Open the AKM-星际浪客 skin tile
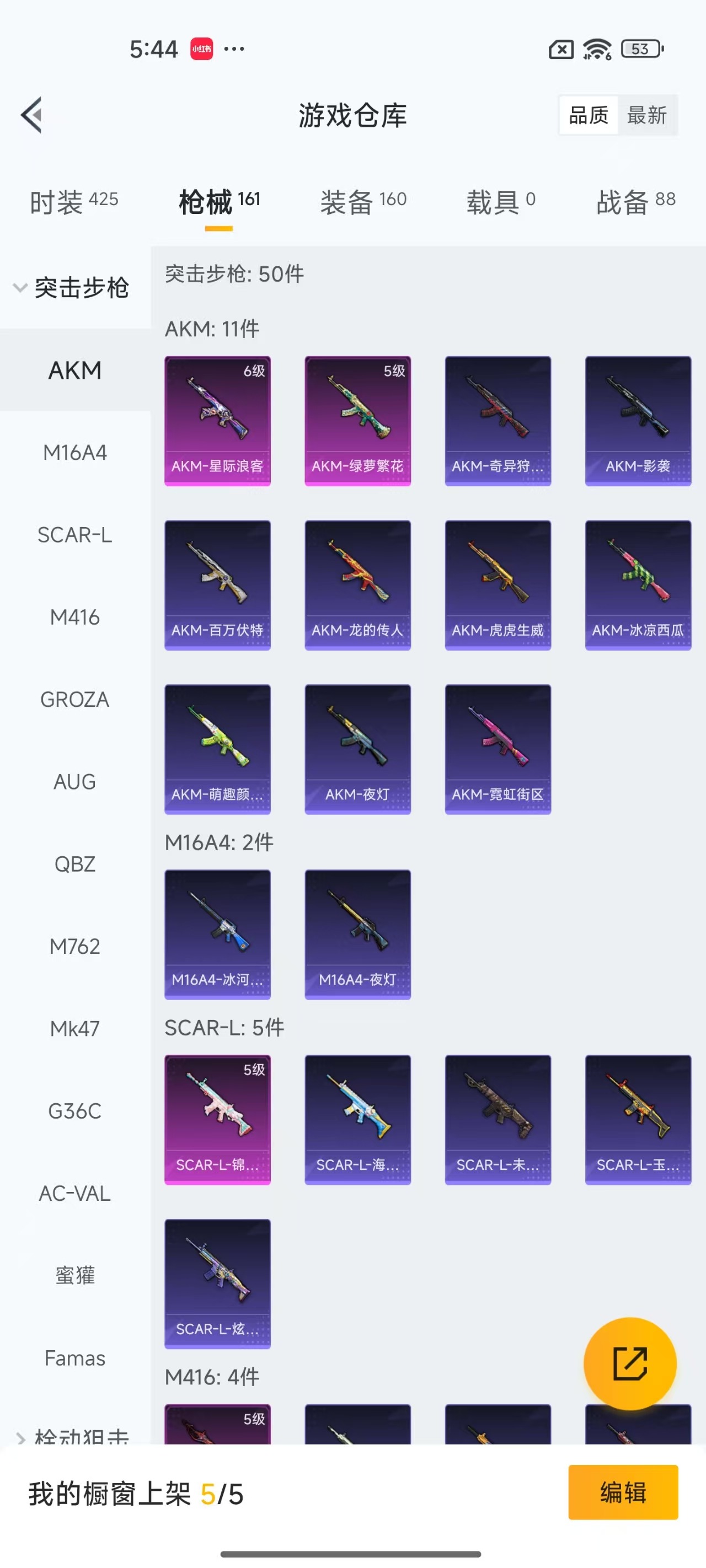The height and width of the screenshot is (1568, 706). coord(217,421)
